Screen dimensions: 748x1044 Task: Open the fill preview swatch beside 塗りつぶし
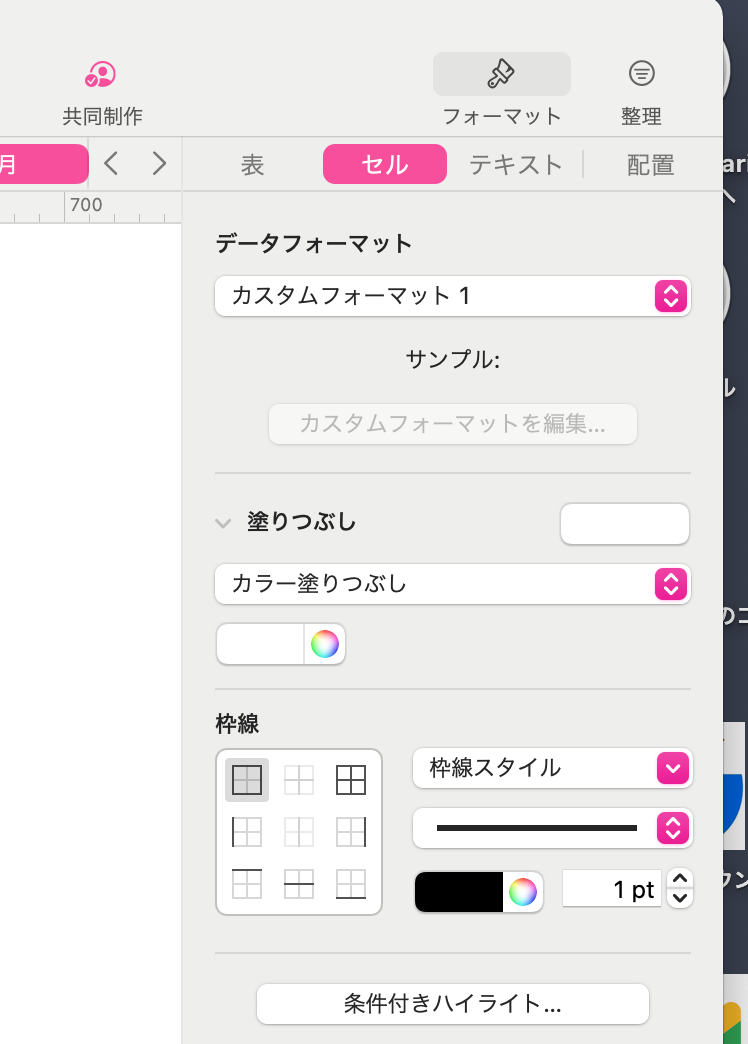pos(624,524)
